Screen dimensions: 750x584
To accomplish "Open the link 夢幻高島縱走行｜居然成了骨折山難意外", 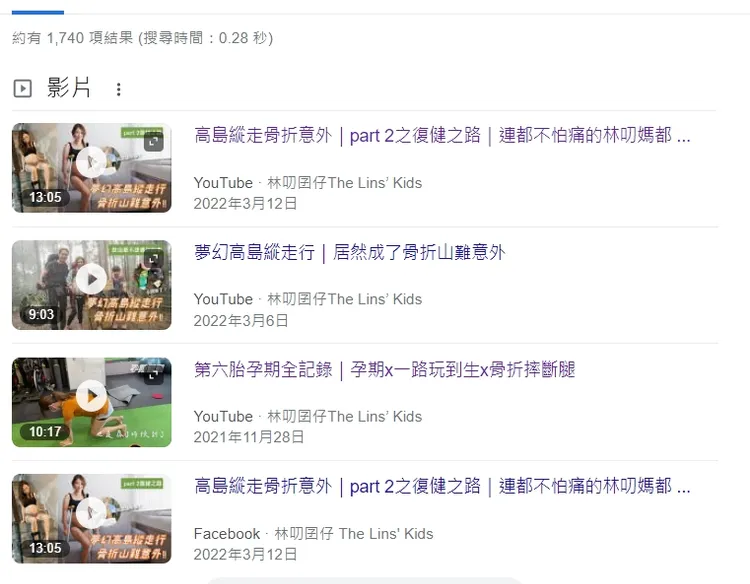I will pyautogui.click(x=349, y=253).
